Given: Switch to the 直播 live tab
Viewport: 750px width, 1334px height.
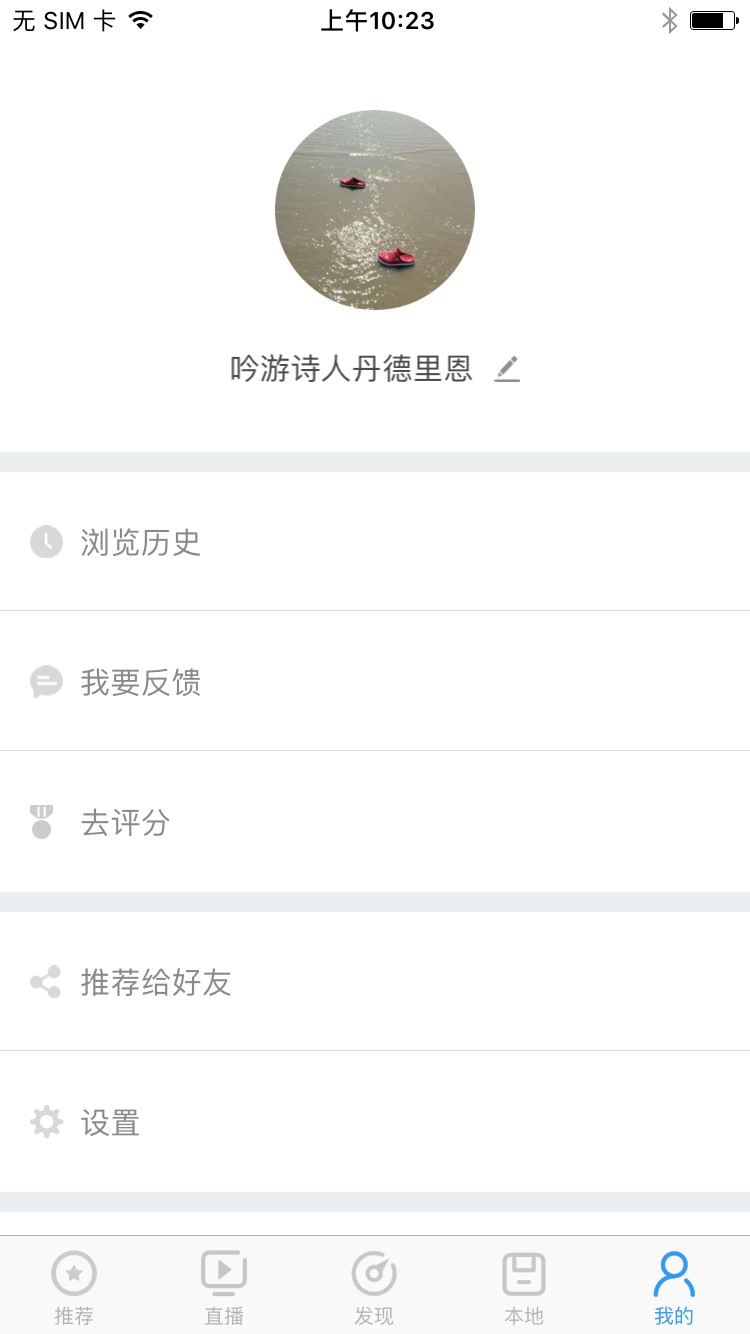Looking at the screenshot, I should (x=224, y=1288).
